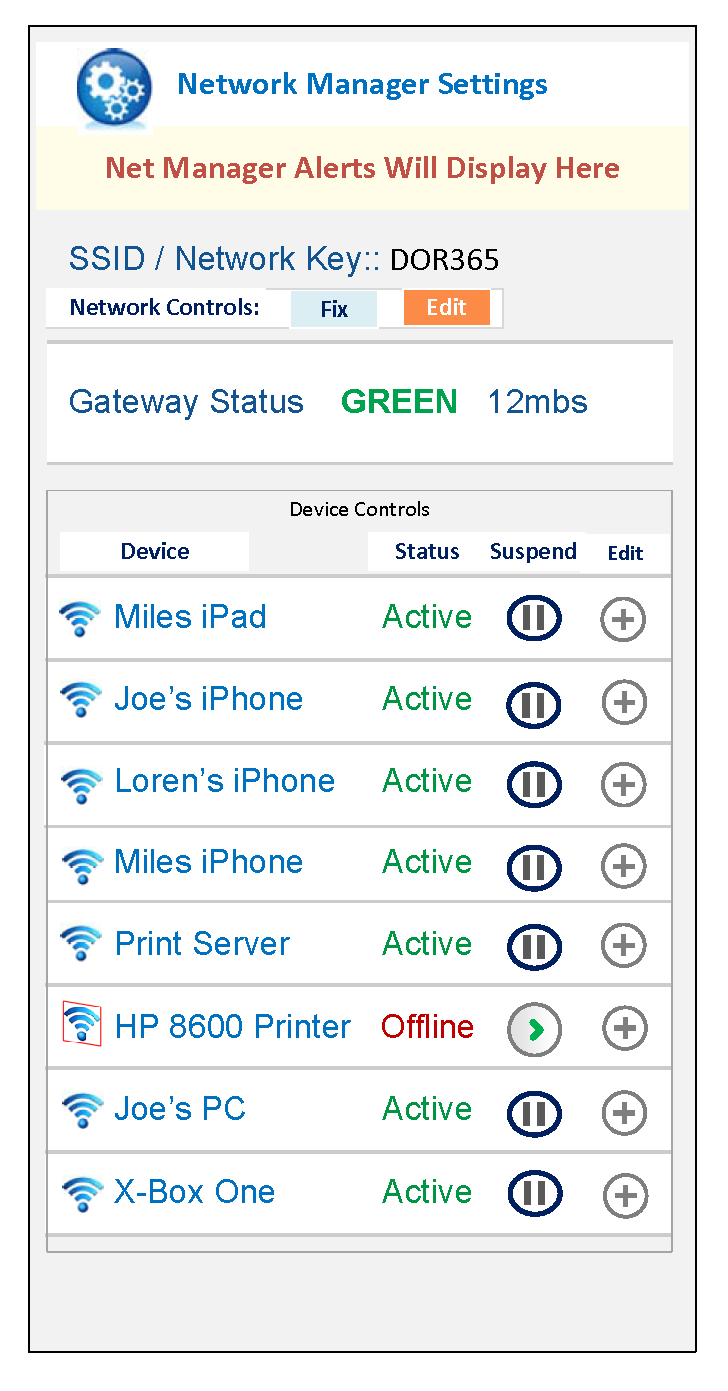Tap the Fix network button
This screenshot has height=1391, width=728.
[334, 309]
